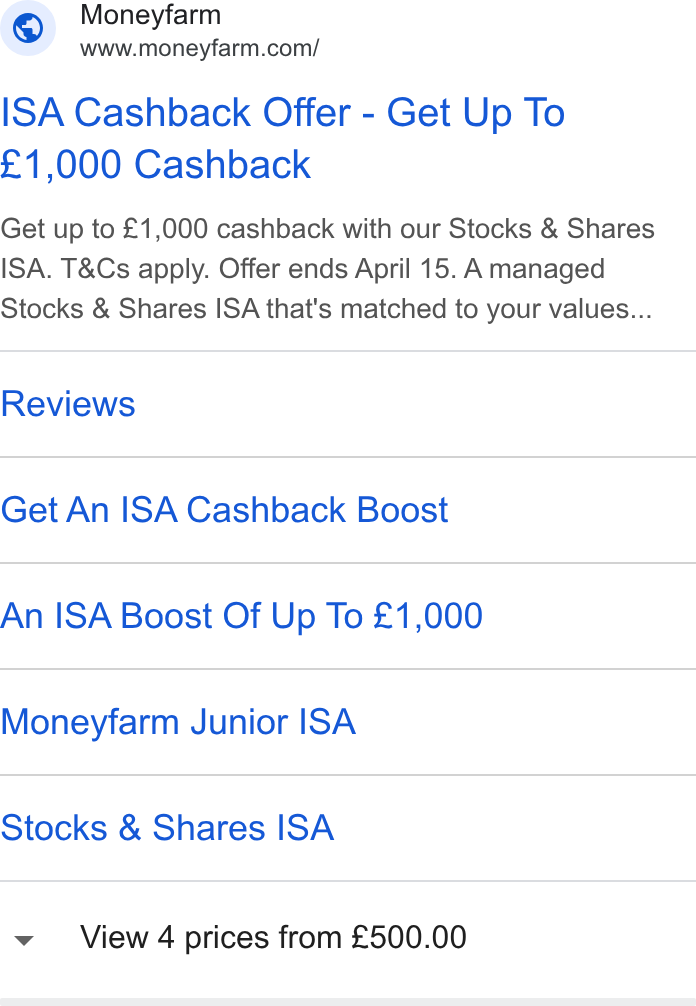Screen dimensions: 696x1006
Task: Tap An ISA Boost Of Up To £1,000
Action: point(241,616)
